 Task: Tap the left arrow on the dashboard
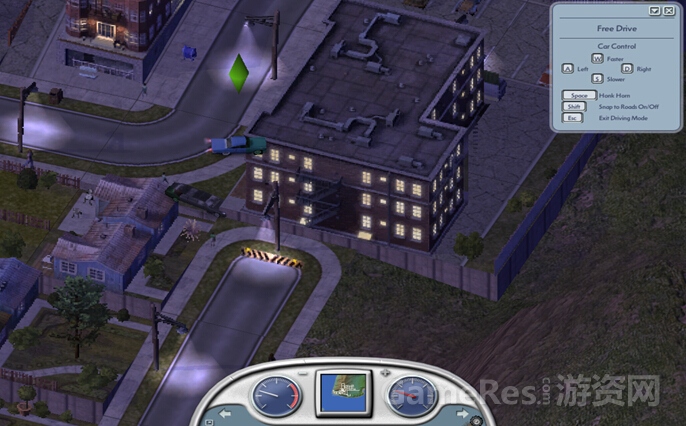[x=224, y=413]
